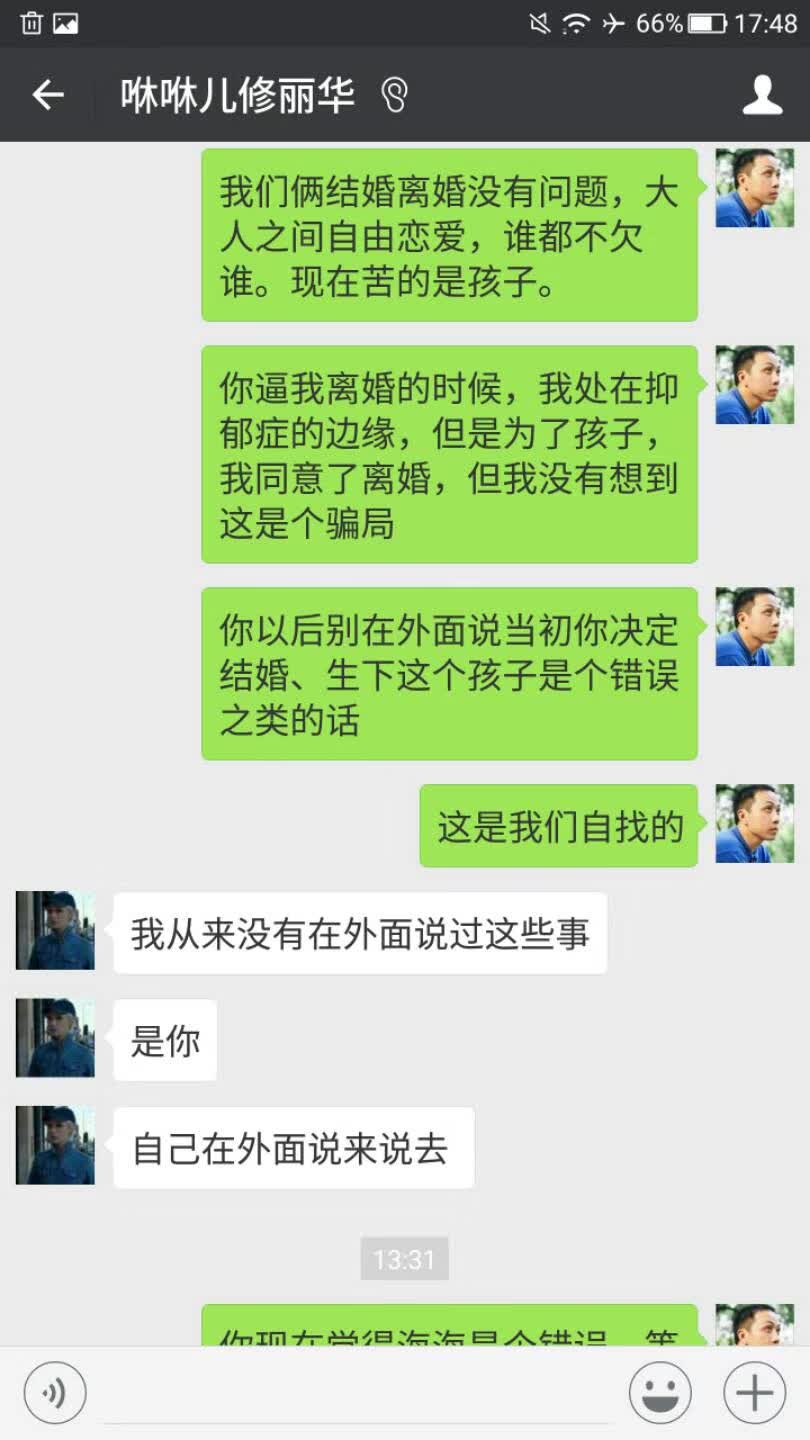810x1440 pixels.
Task: Open chat info via the profile icon
Action: 762,95
